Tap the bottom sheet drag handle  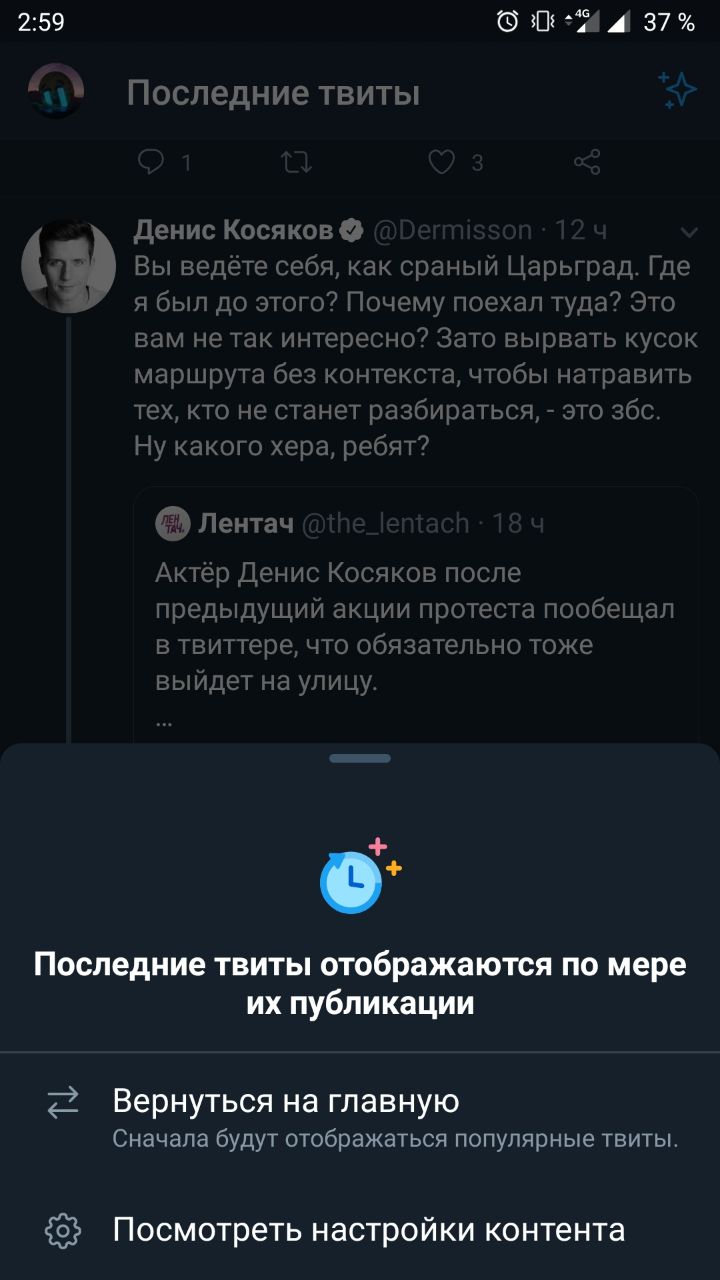click(360, 758)
